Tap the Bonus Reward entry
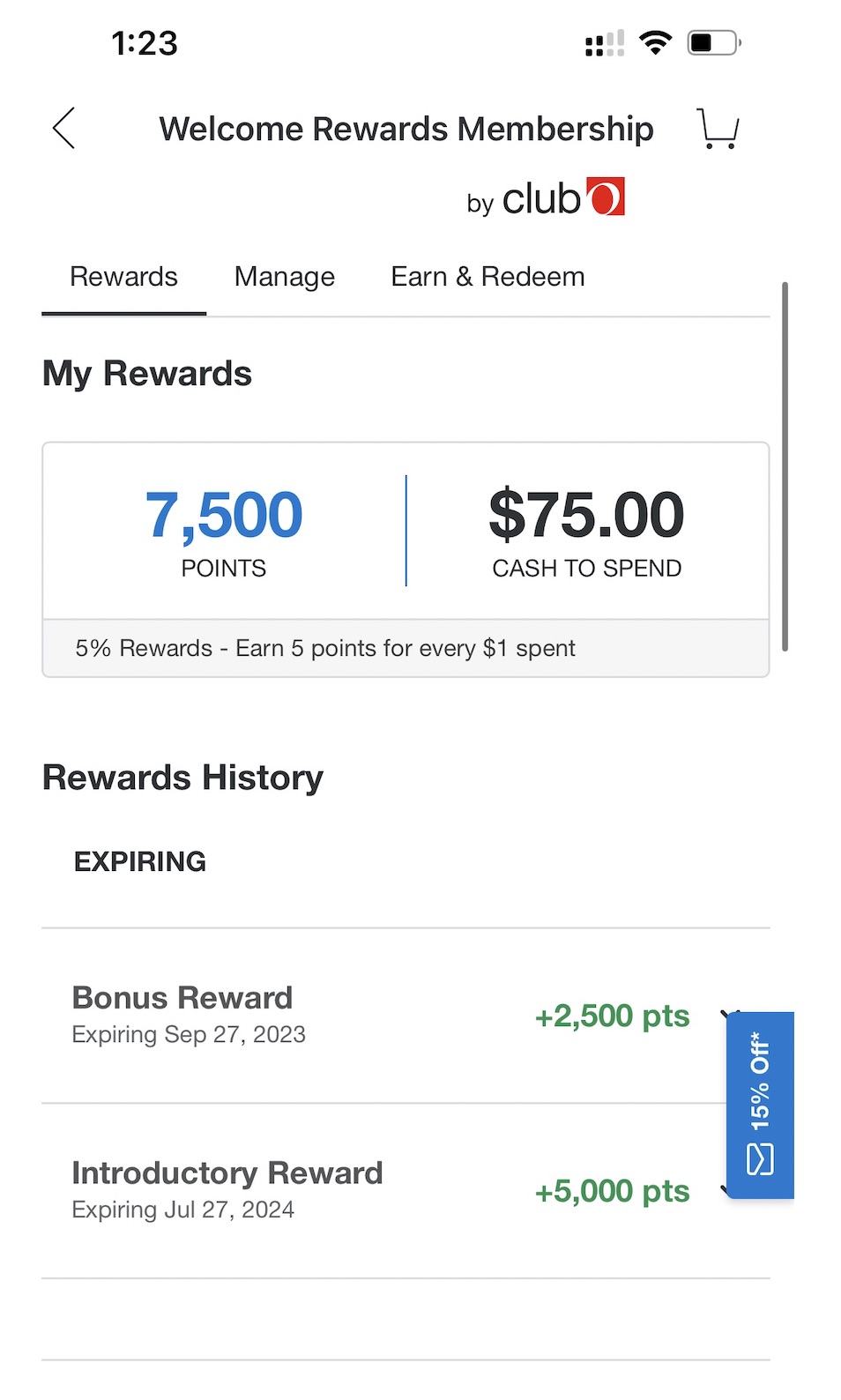 pos(182,997)
